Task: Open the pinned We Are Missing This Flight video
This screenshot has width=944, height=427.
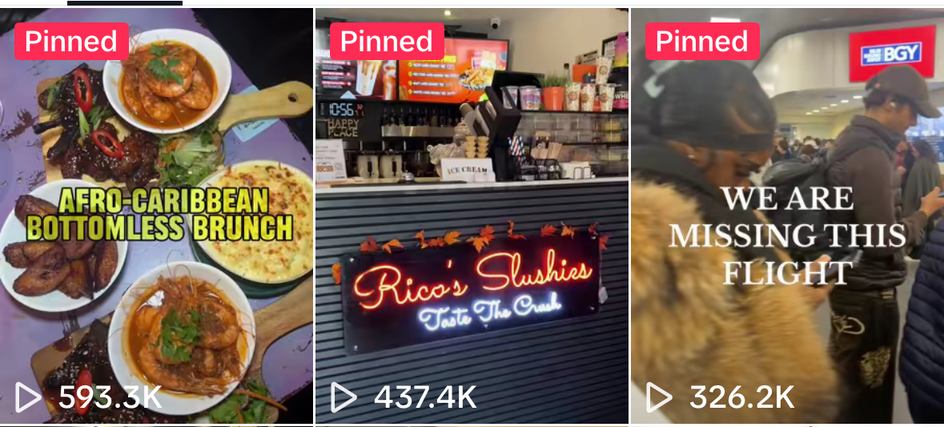Action: click(787, 215)
